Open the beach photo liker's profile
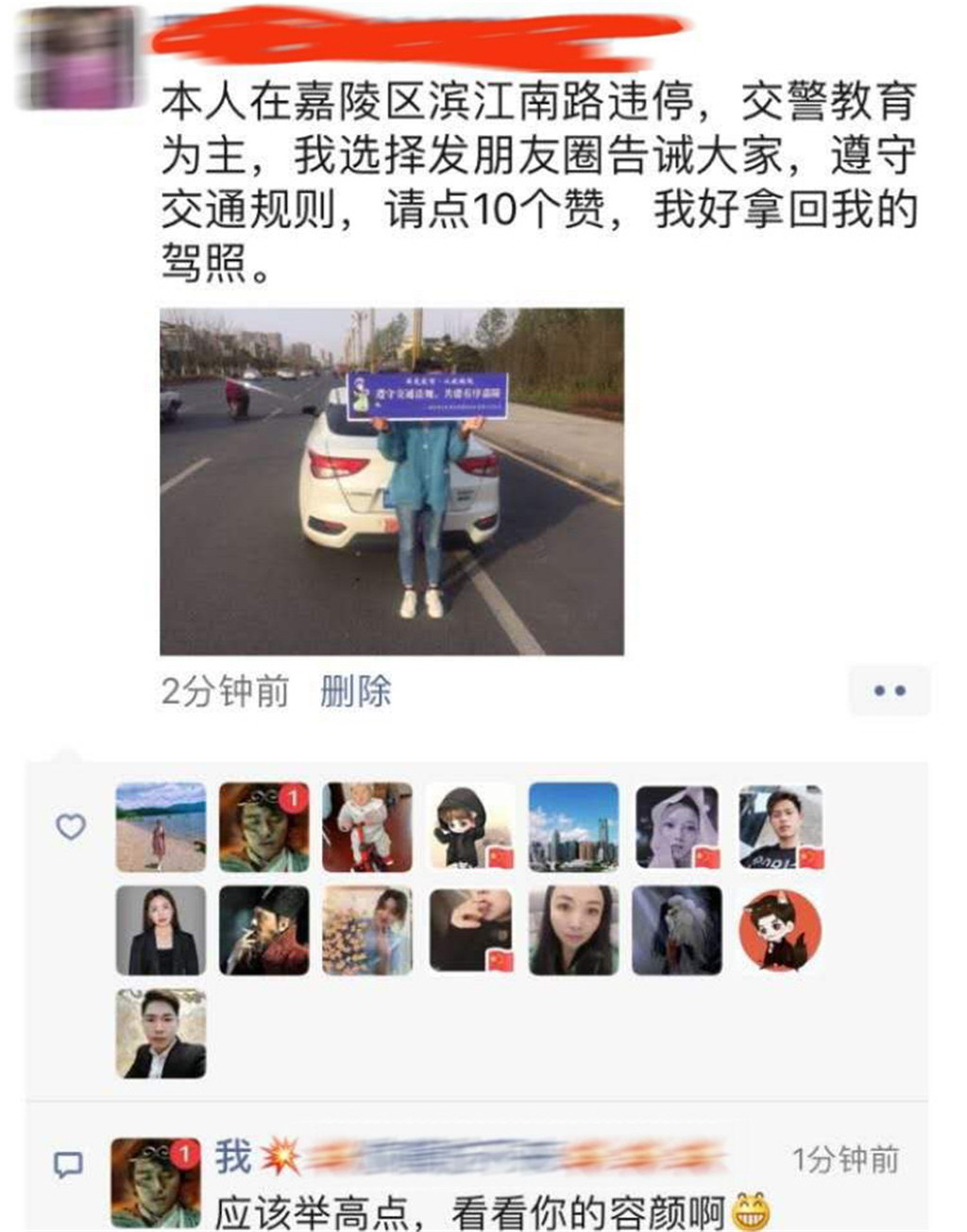The width and height of the screenshot is (967, 1232). click(160, 827)
